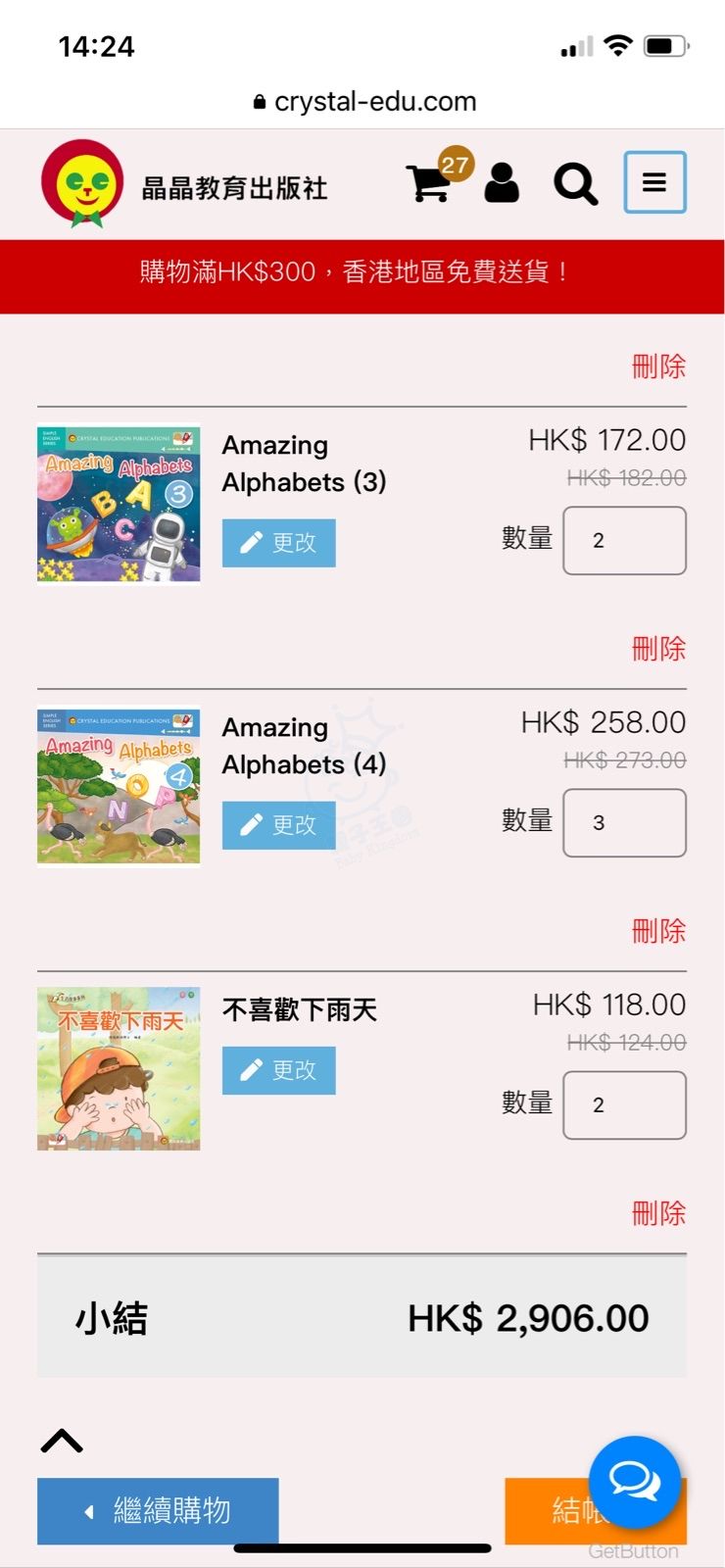The height and width of the screenshot is (1568, 725).
Task: Edit the 不喜歡下雨天 item
Action: (279, 1070)
